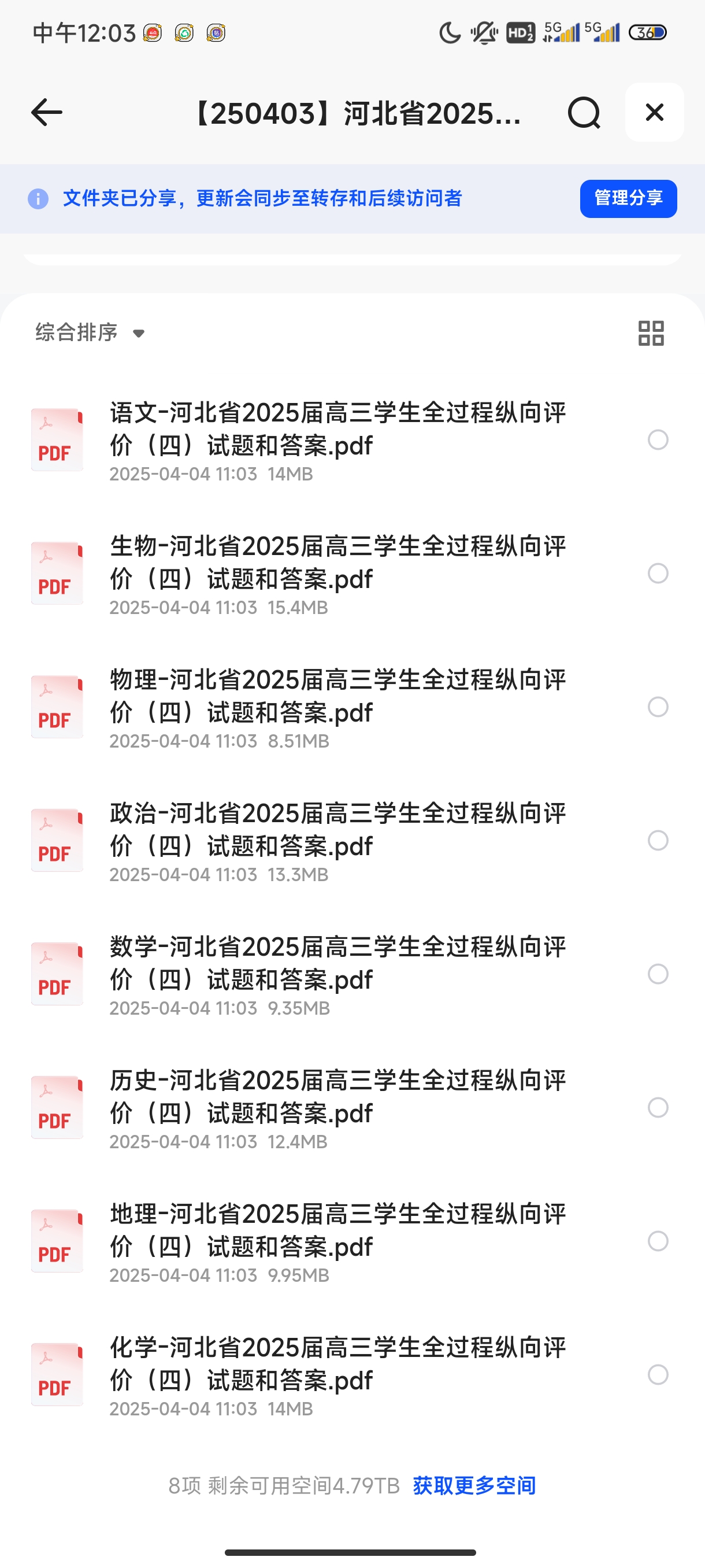Open the 数学 exam PDF file
The width and height of the screenshot is (705, 1568).
coord(337,964)
